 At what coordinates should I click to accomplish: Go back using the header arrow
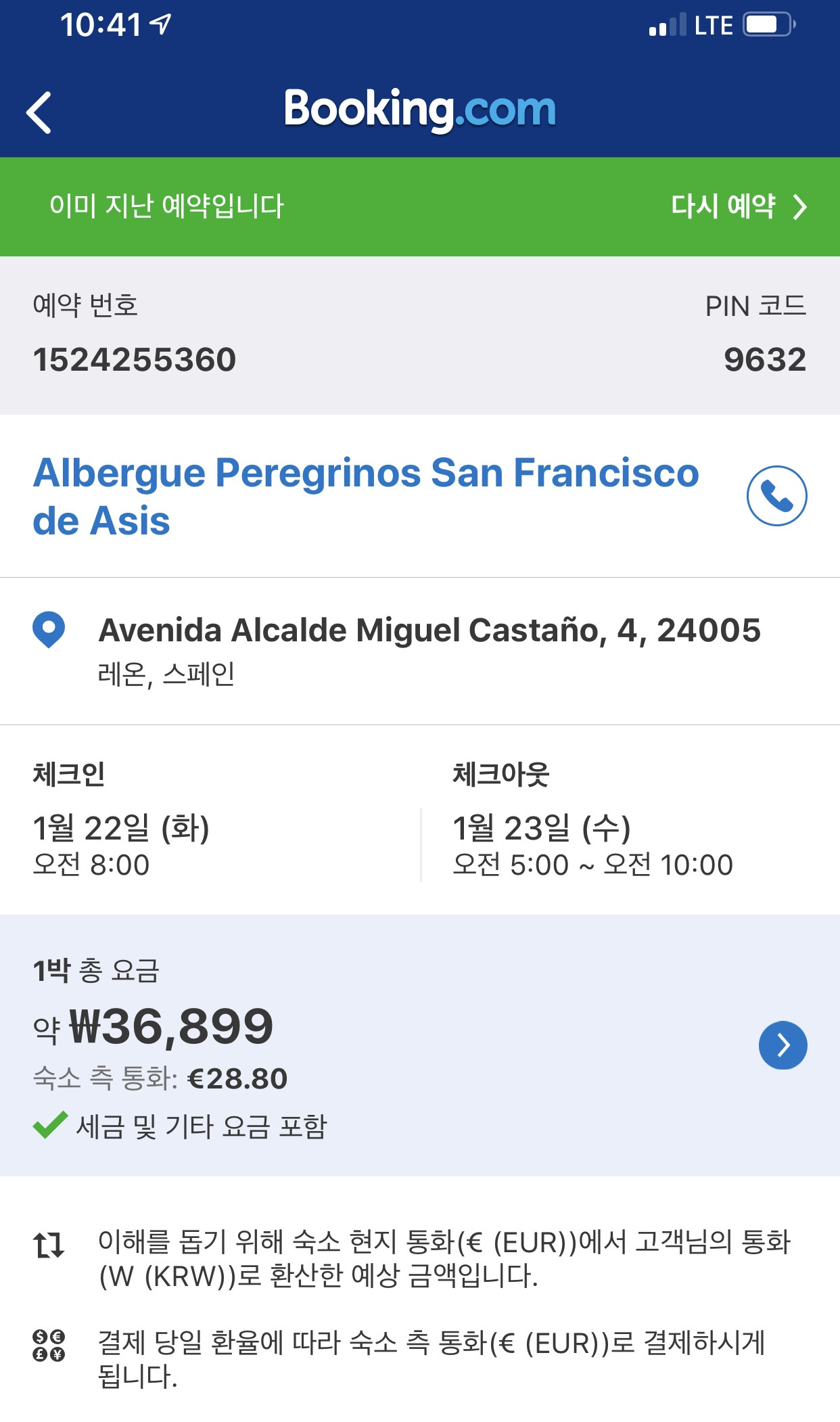[x=39, y=112]
